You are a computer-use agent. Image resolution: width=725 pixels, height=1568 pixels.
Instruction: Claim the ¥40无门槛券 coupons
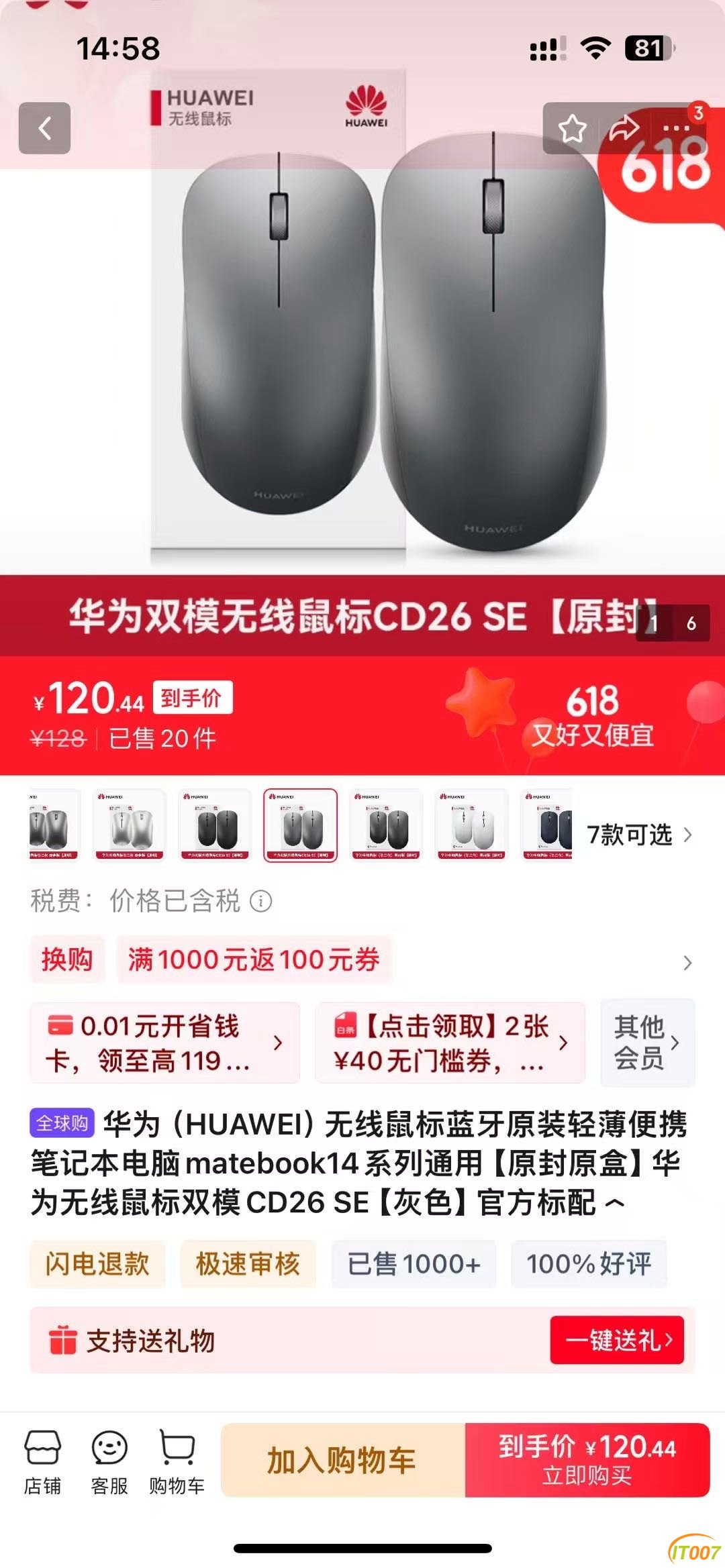click(450, 1043)
